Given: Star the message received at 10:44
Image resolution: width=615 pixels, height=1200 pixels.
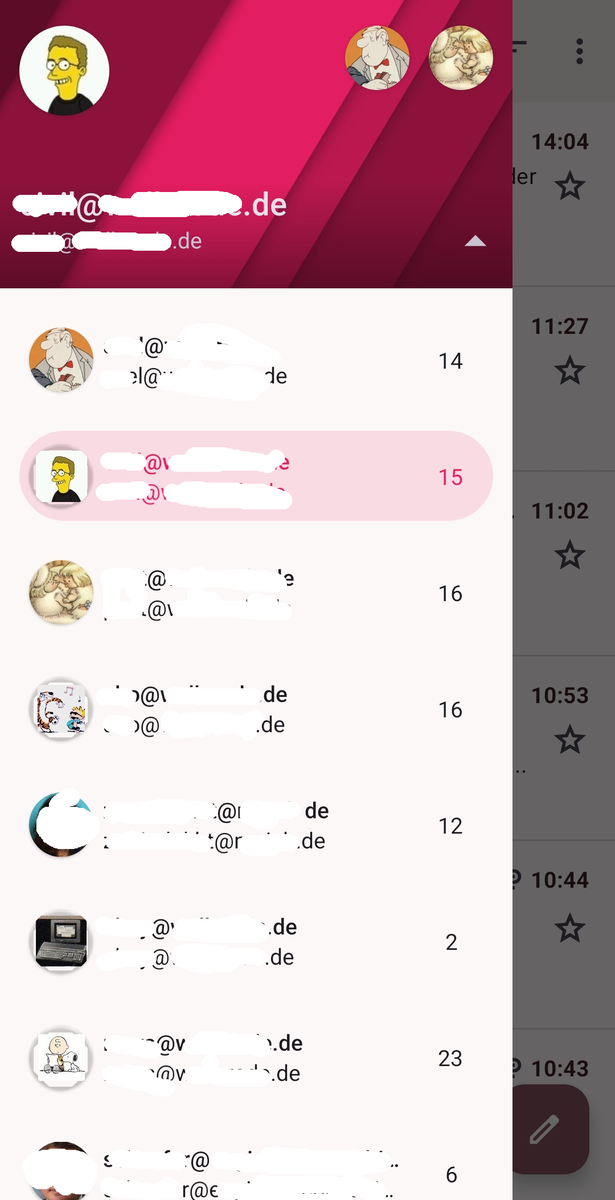Looking at the screenshot, I should coord(569,927).
